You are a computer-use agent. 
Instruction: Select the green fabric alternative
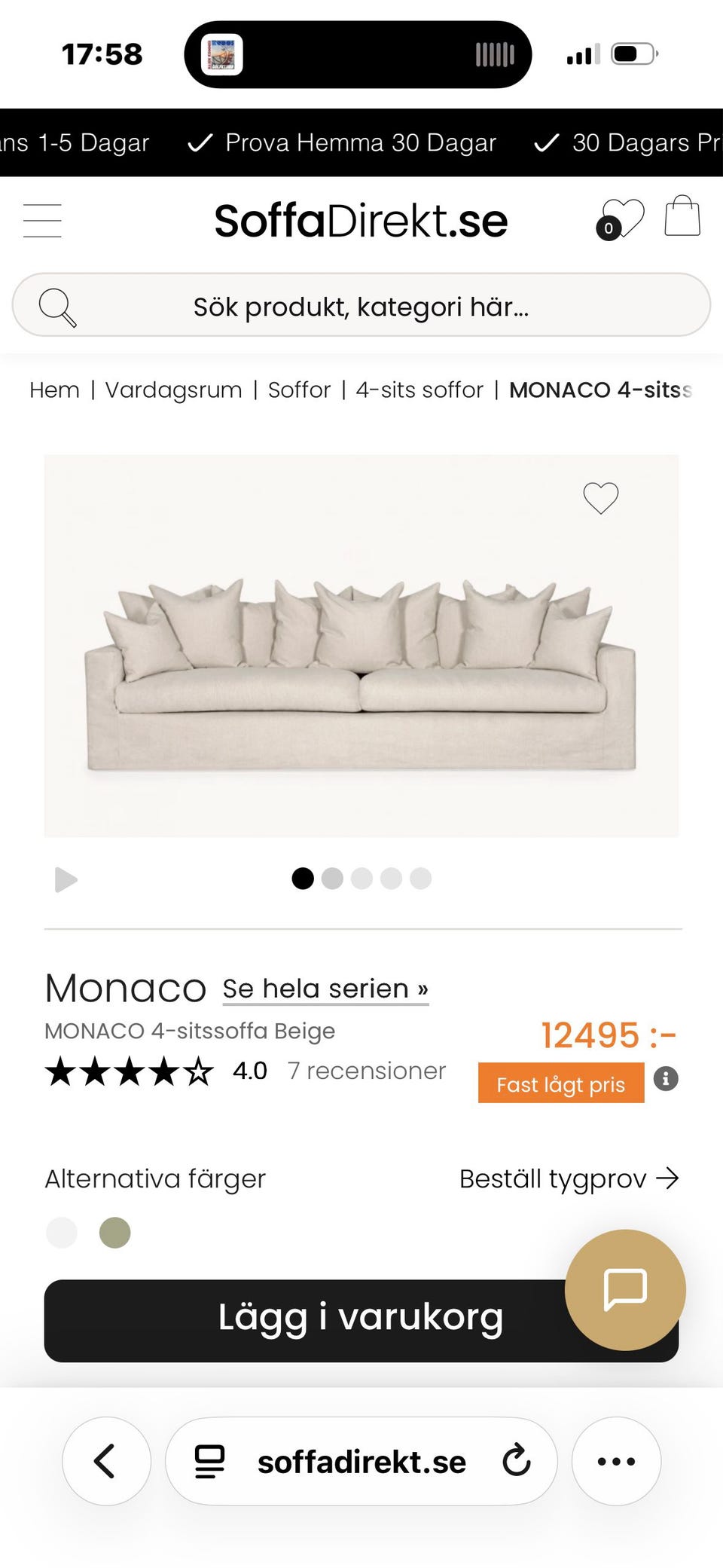pyautogui.click(x=114, y=1233)
